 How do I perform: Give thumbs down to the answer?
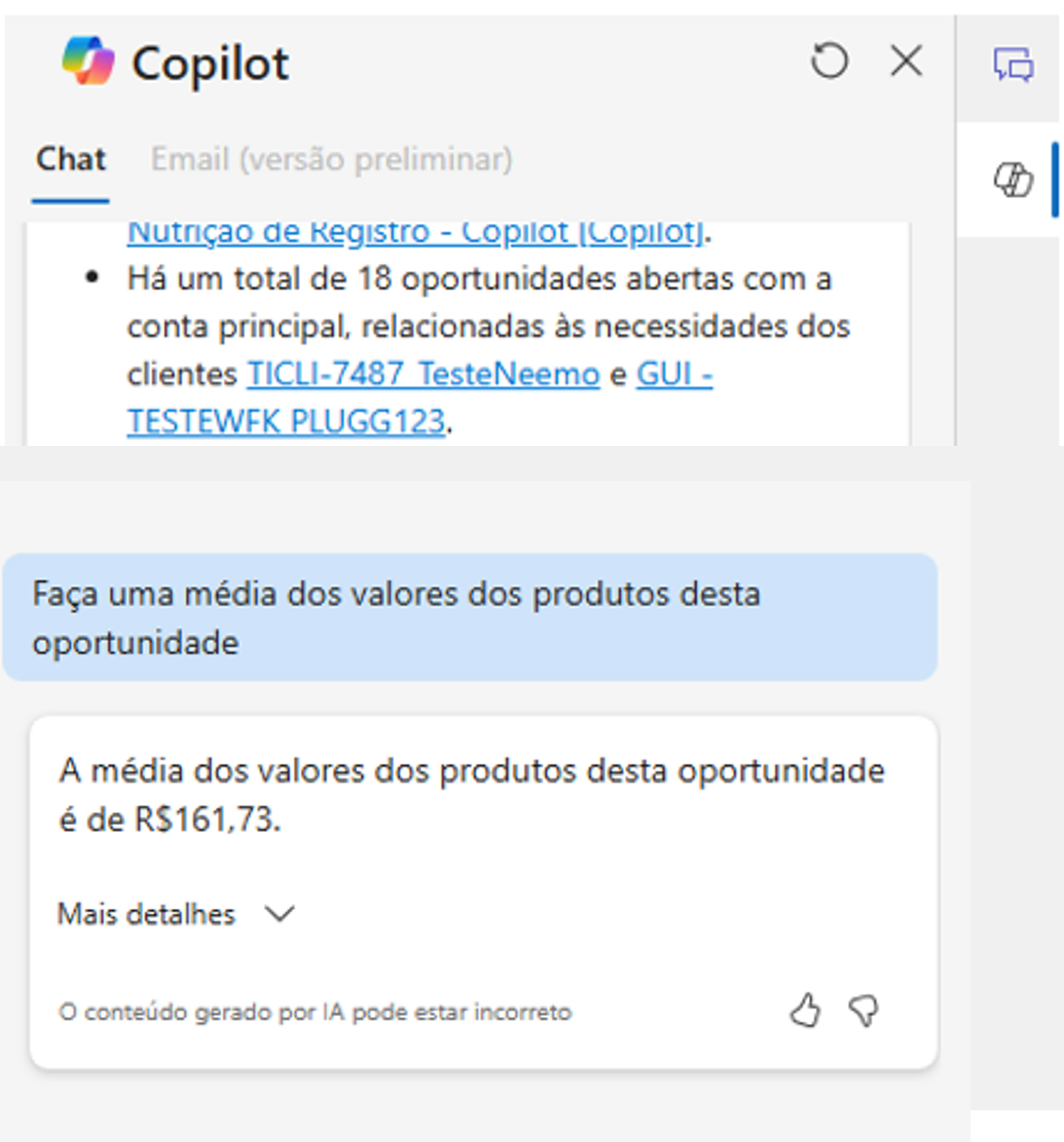click(x=864, y=1010)
